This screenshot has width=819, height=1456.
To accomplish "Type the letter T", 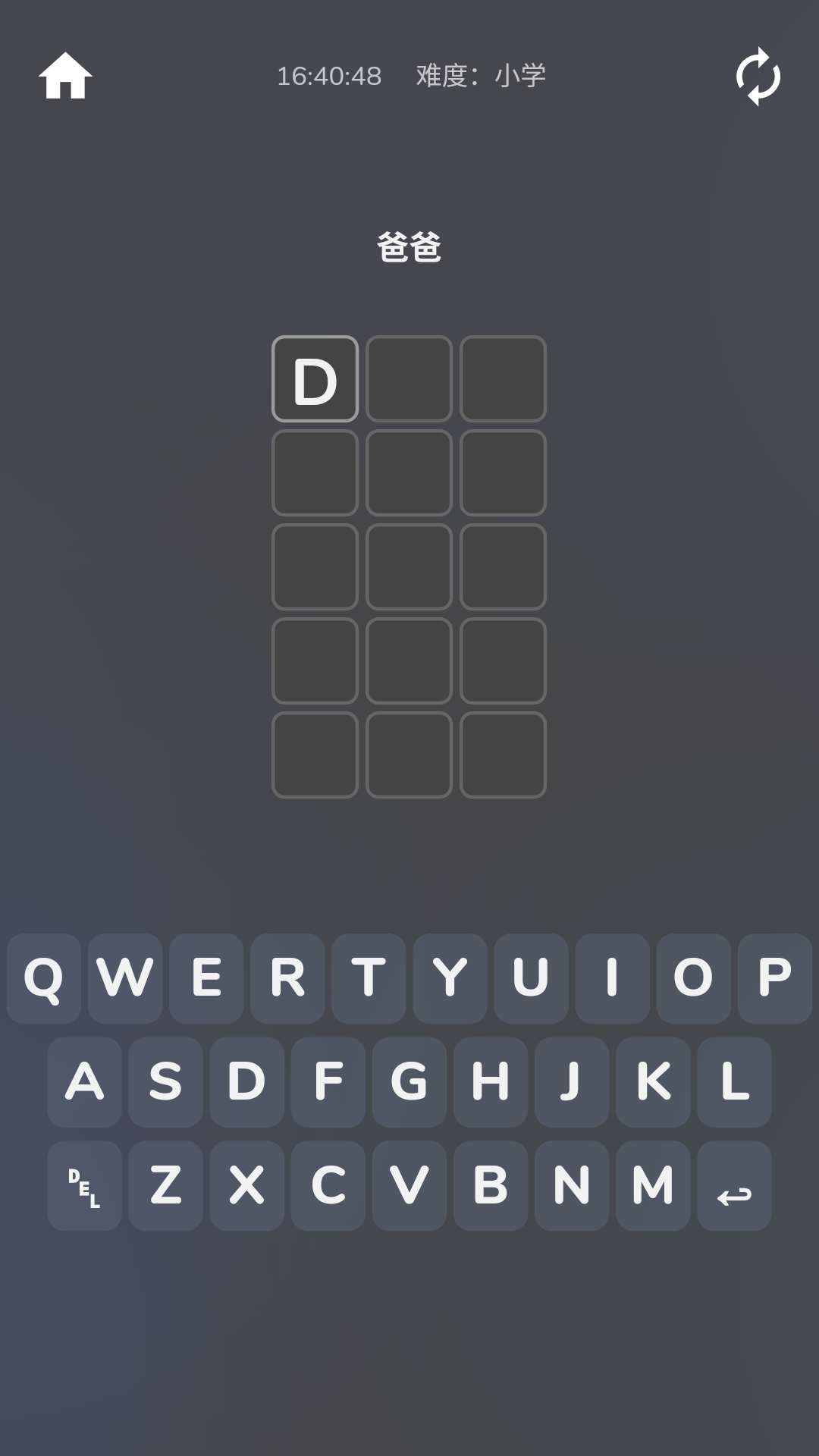I will tap(369, 977).
